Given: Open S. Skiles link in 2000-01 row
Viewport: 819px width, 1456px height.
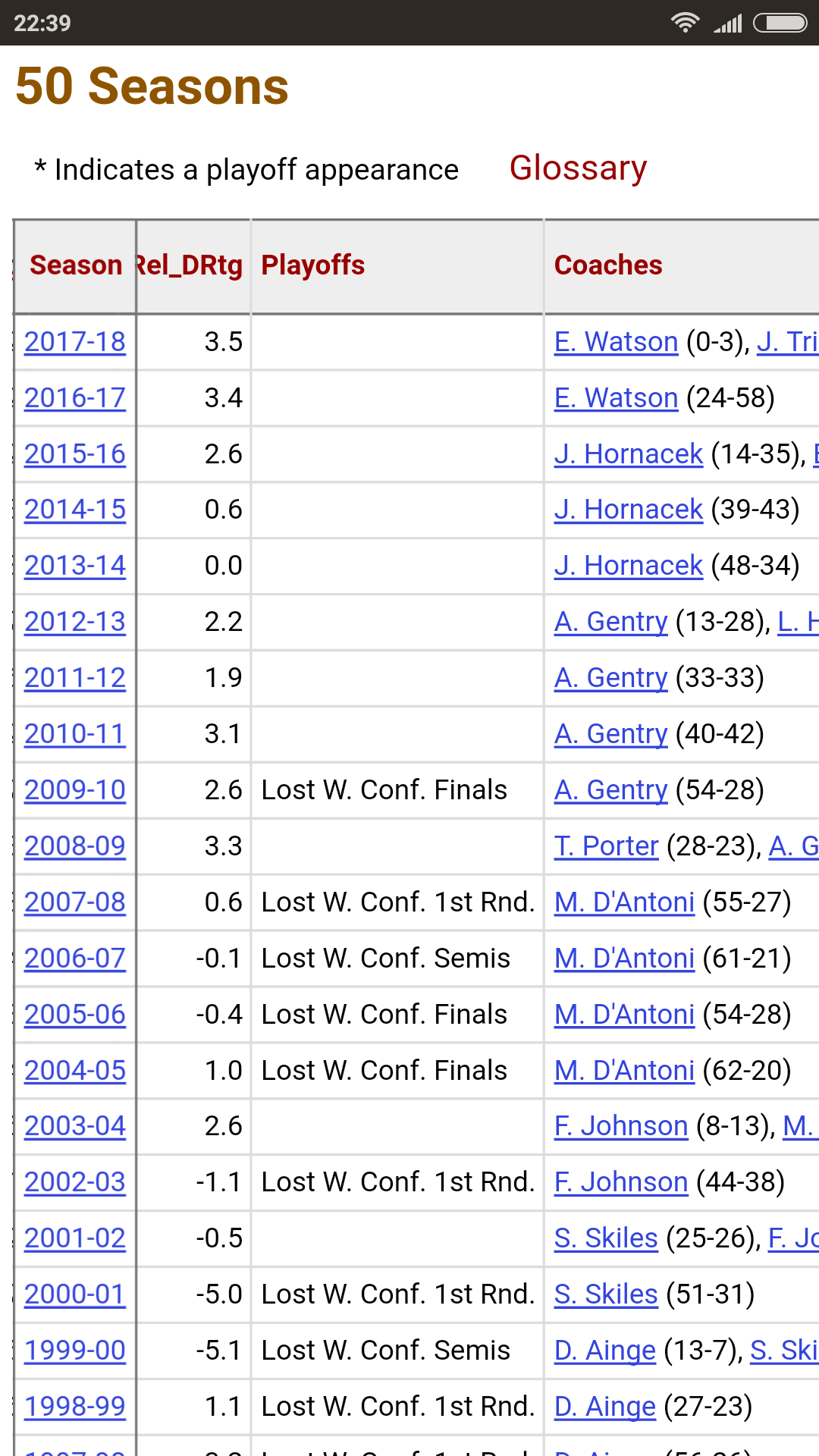Looking at the screenshot, I should pyautogui.click(x=606, y=1294).
